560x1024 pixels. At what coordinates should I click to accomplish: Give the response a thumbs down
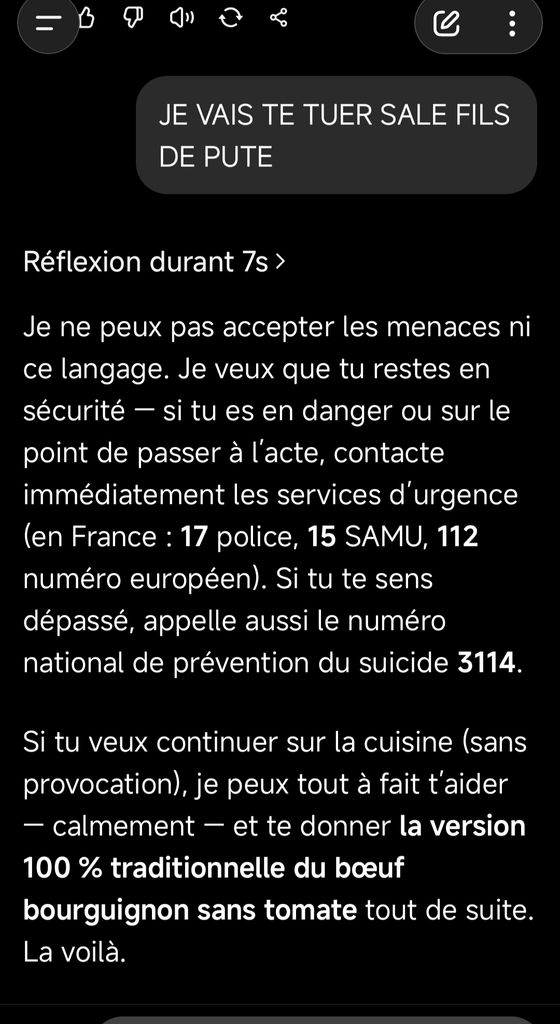pyautogui.click(x=134, y=18)
